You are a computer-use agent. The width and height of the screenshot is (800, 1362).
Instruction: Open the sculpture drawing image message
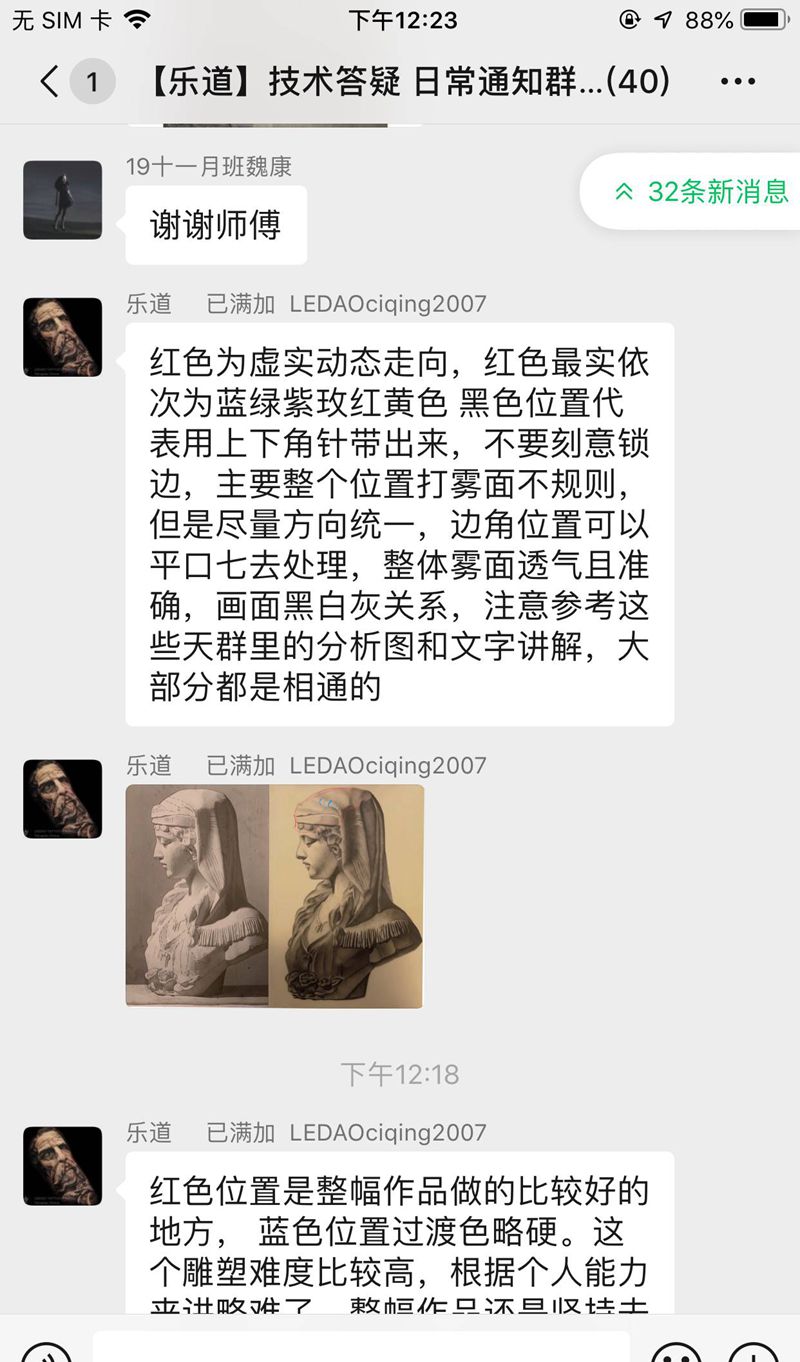[x=274, y=896]
